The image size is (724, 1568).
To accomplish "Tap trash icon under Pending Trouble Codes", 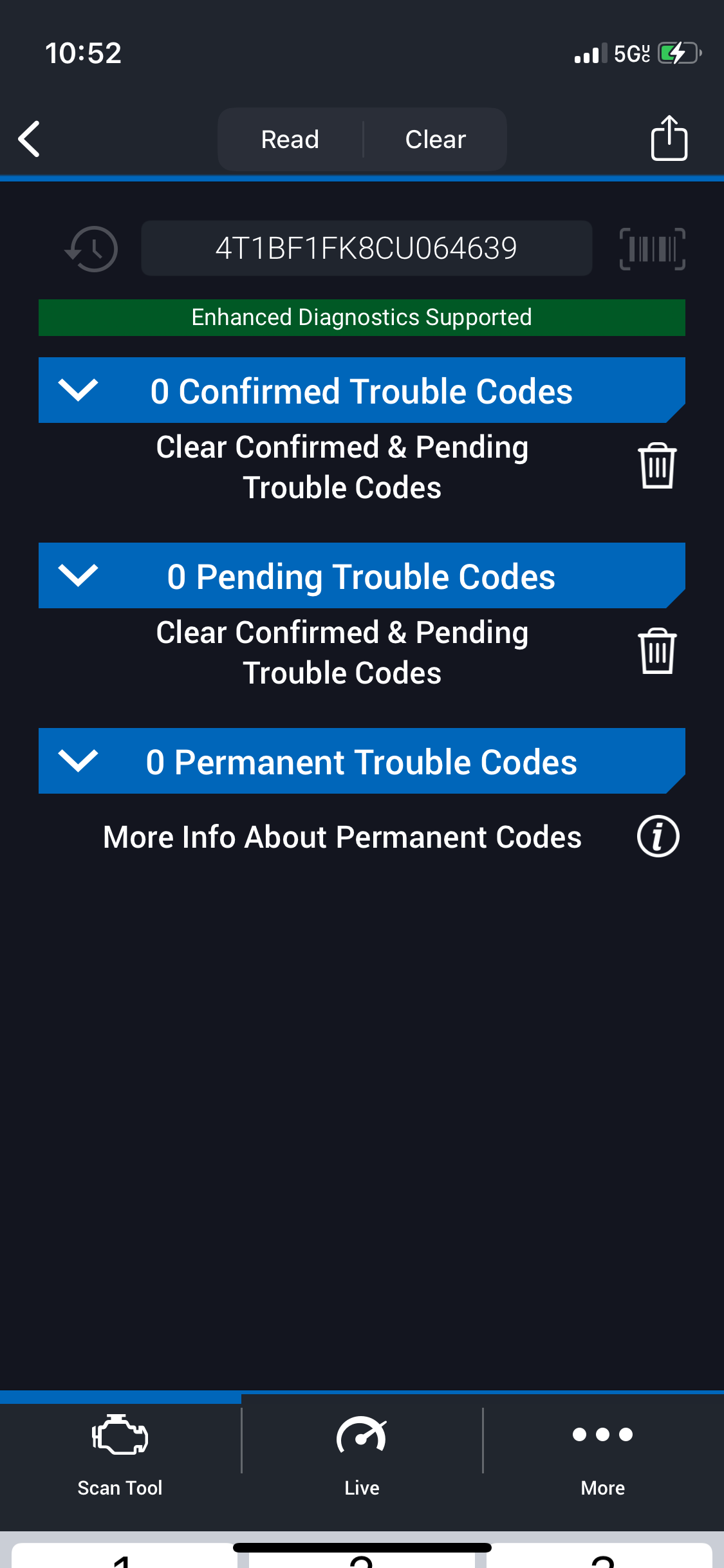I will [657, 651].
